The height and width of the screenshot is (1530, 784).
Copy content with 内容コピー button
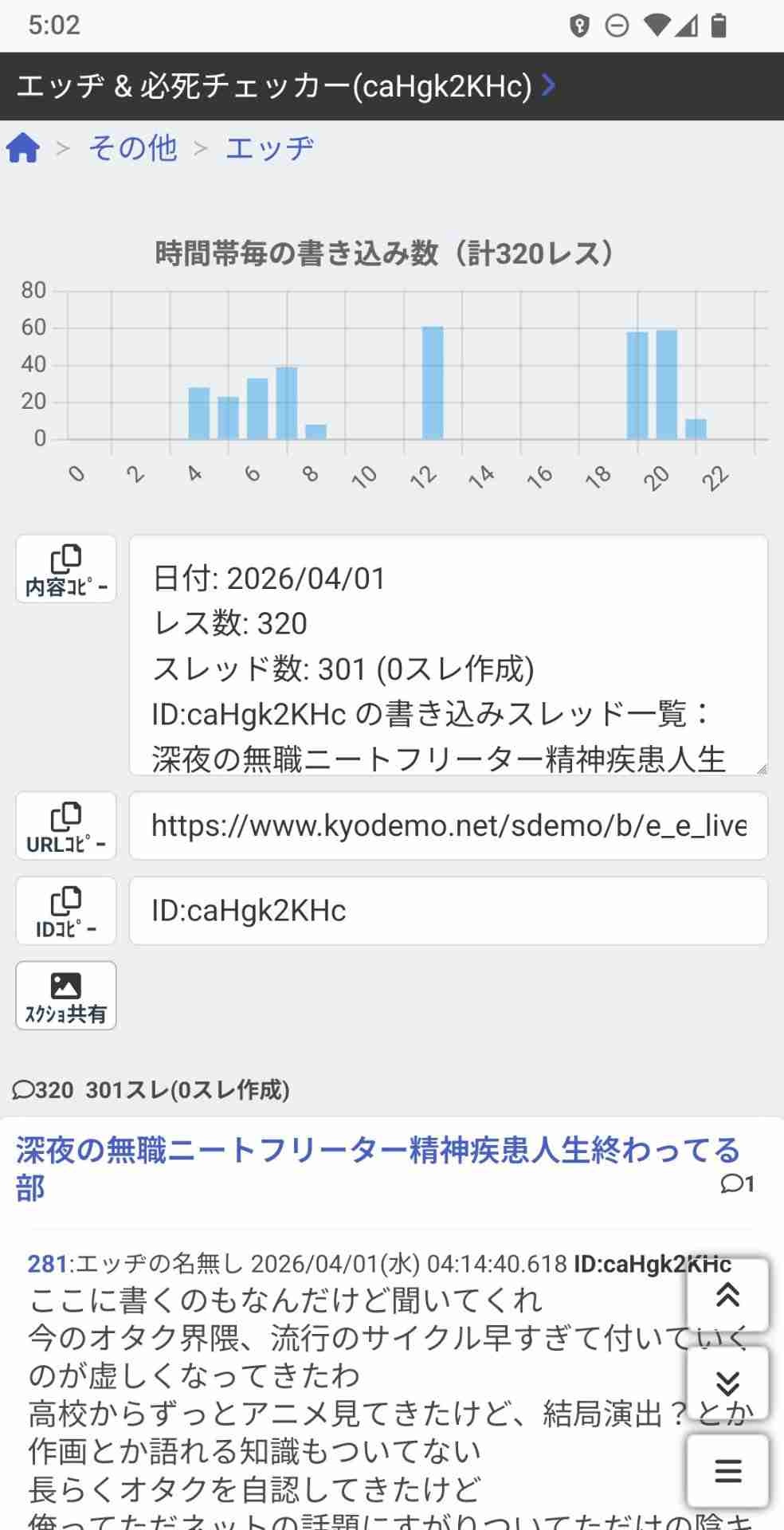[x=66, y=569]
